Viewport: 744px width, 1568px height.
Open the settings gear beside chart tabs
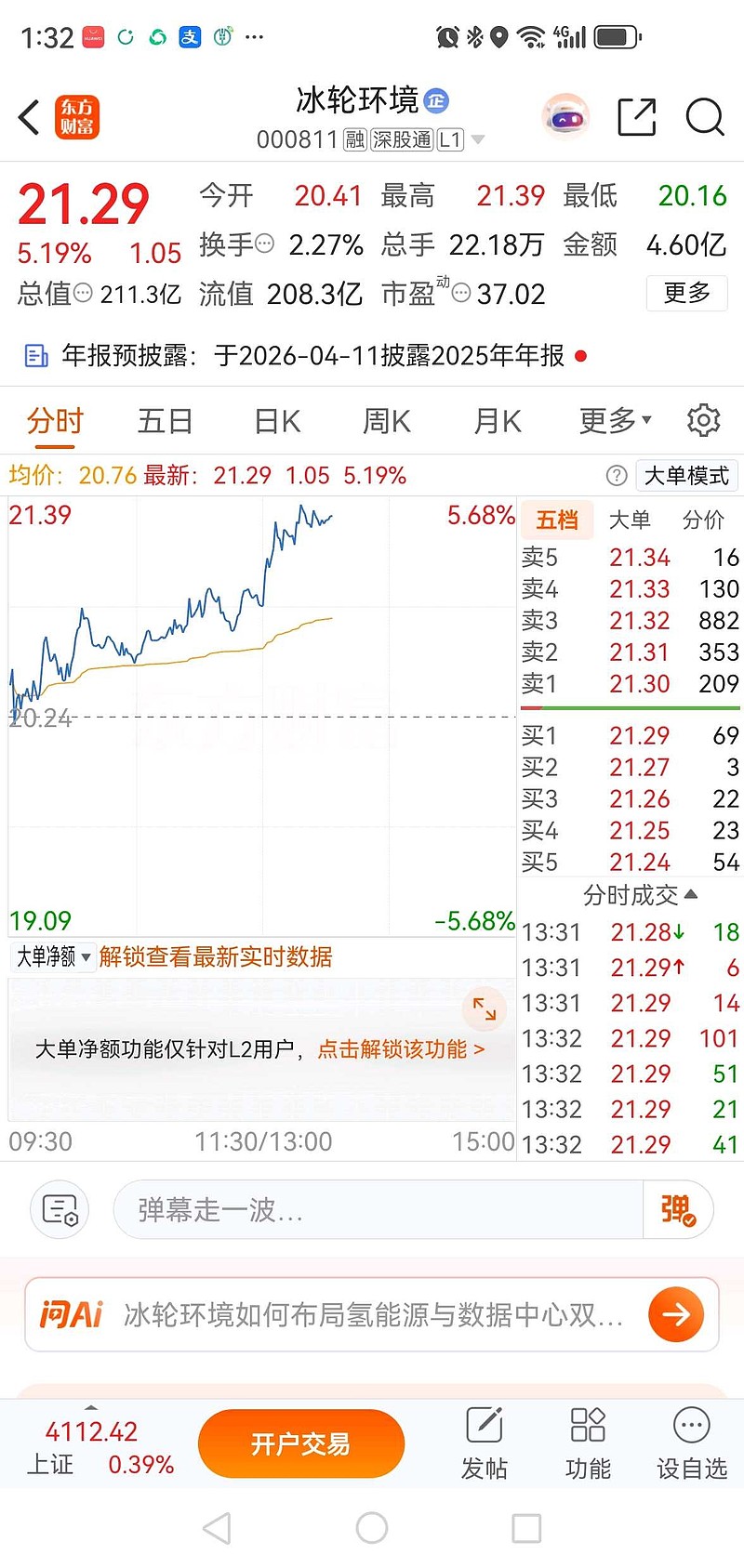[703, 421]
